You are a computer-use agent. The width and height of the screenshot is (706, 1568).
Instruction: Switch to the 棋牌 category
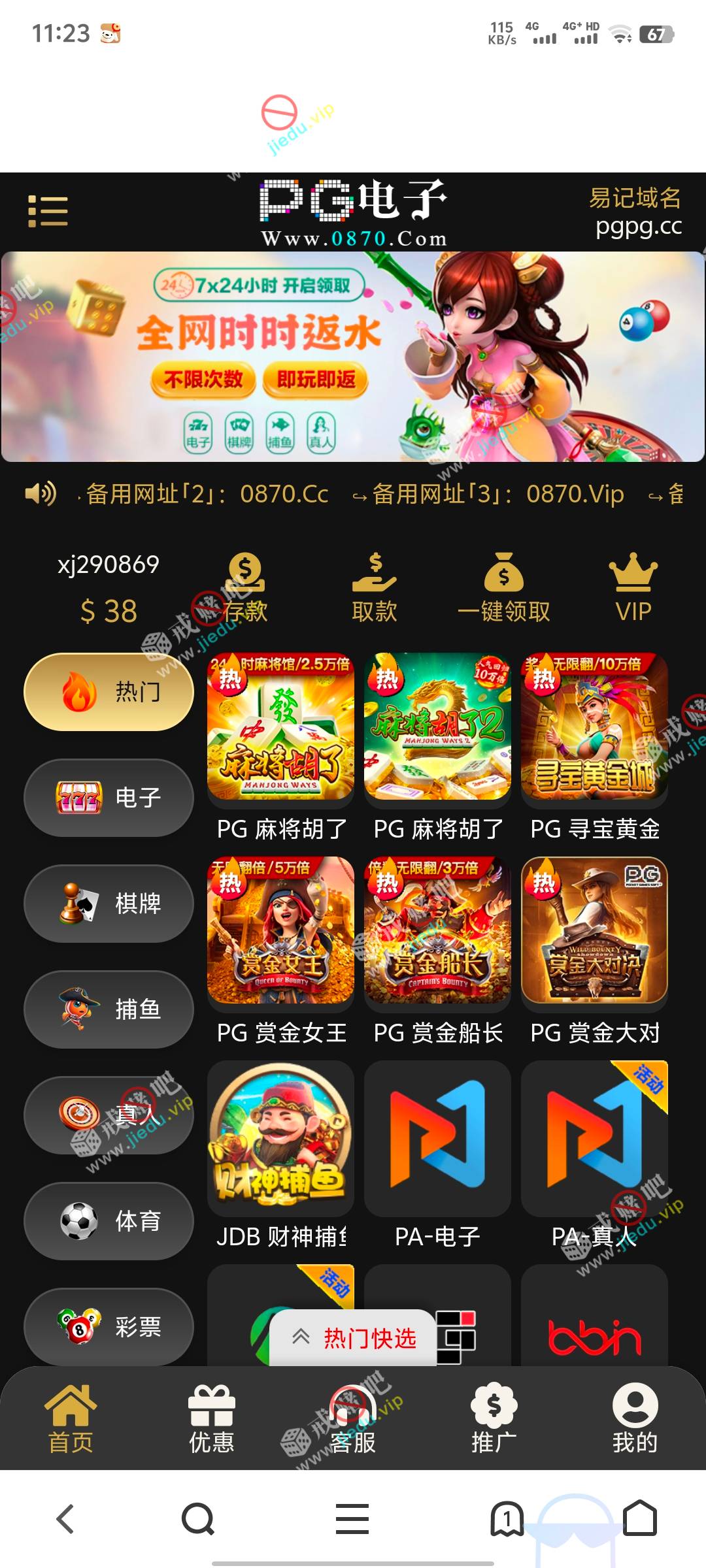[x=109, y=903]
